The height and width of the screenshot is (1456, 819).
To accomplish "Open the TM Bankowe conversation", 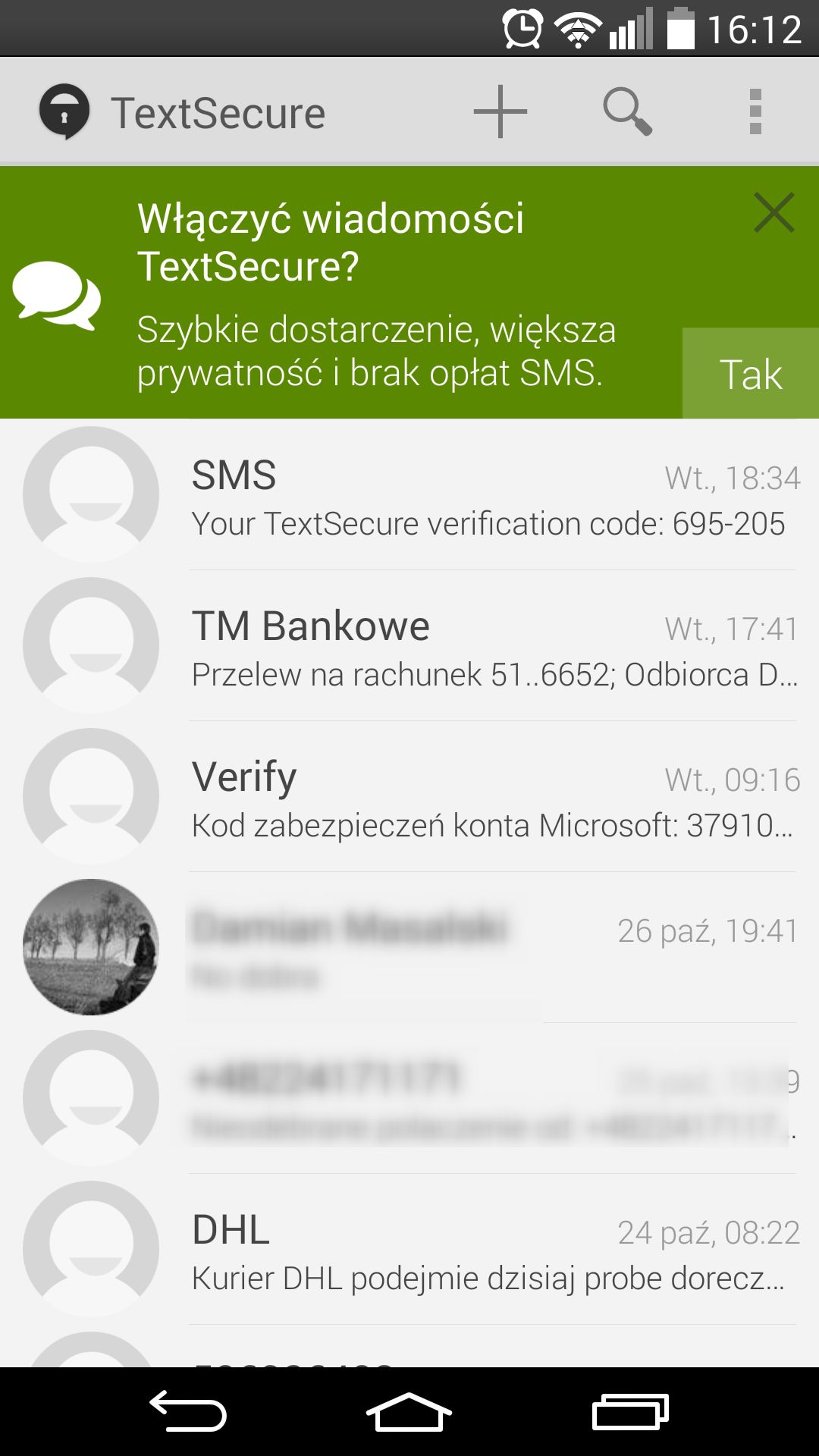I will [409, 645].
